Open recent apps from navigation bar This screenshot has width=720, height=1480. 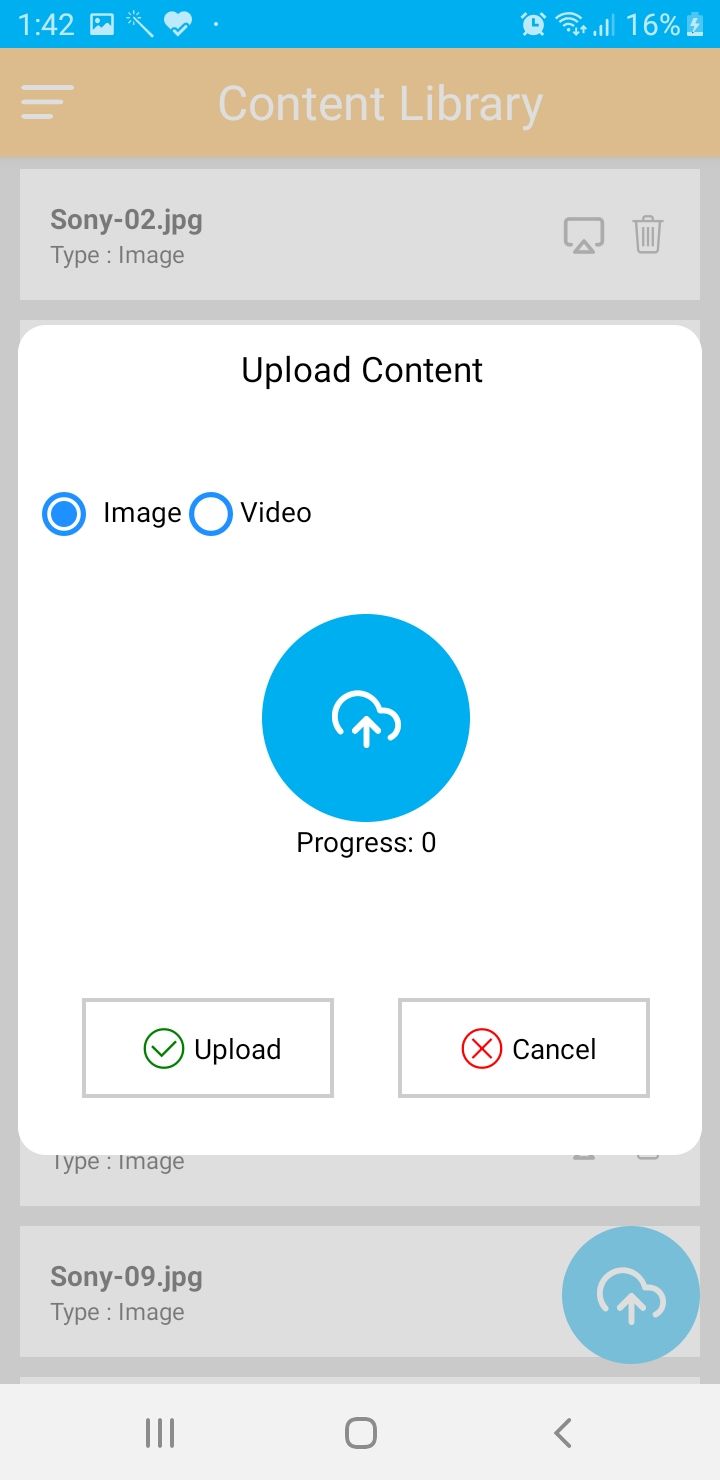pos(160,1432)
